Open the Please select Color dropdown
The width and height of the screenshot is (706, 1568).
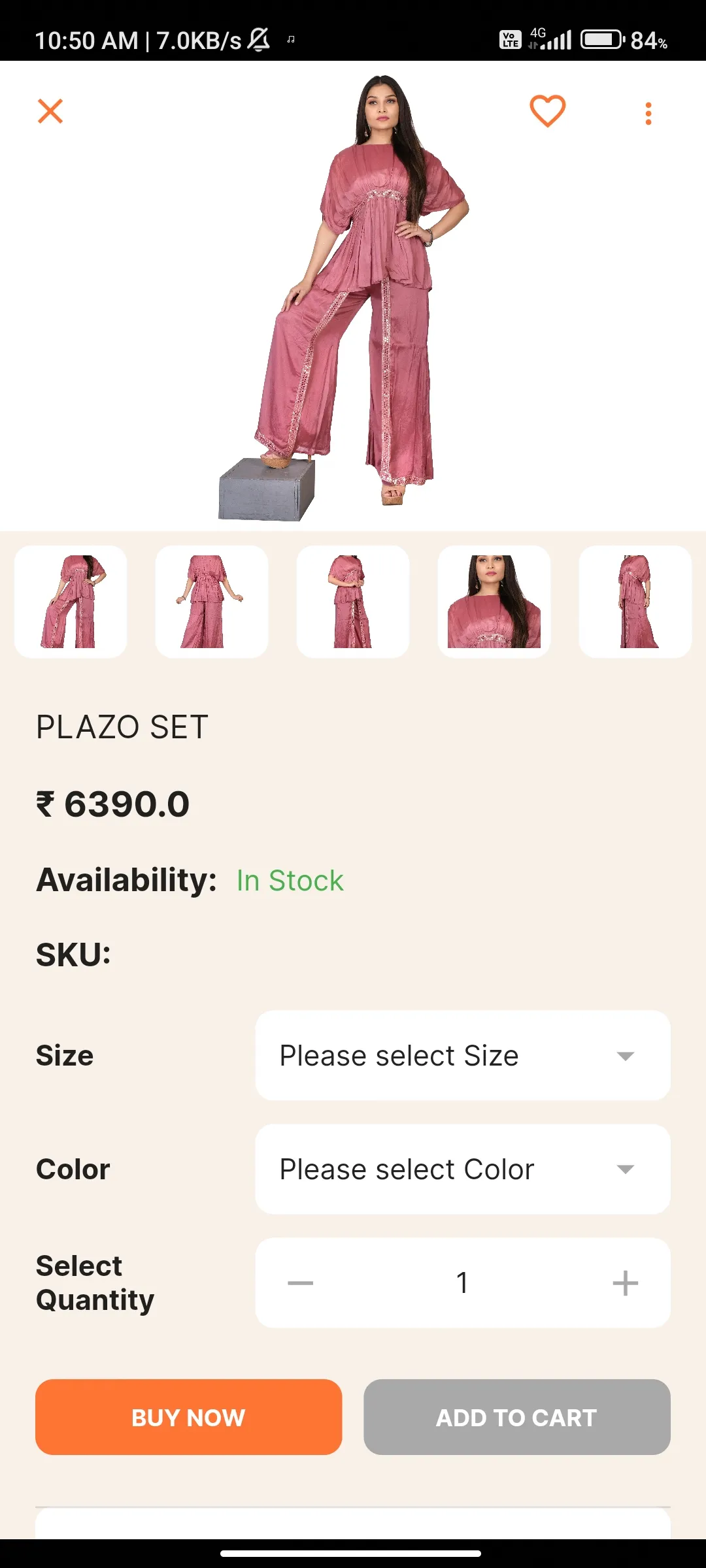pyautogui.click(x=463, y=1169)
